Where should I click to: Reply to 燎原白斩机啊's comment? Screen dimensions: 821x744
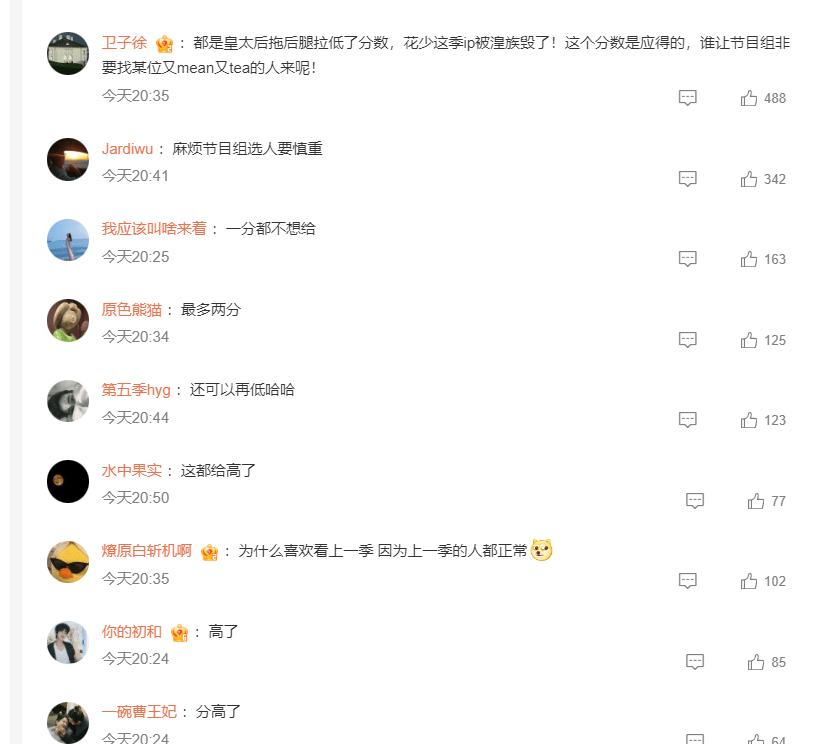point(688,581)
